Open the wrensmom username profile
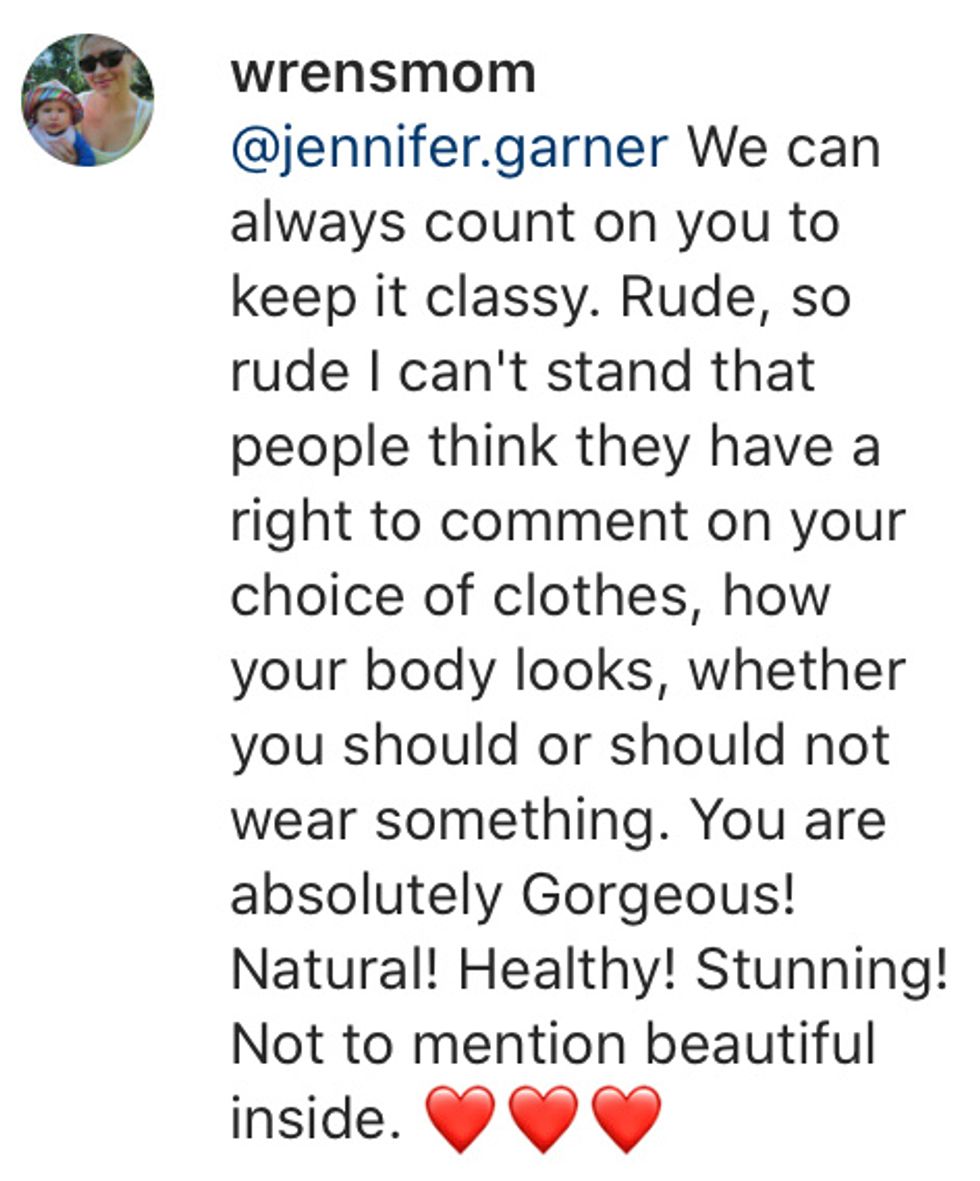980x1181 pixels. coord(383,75)
